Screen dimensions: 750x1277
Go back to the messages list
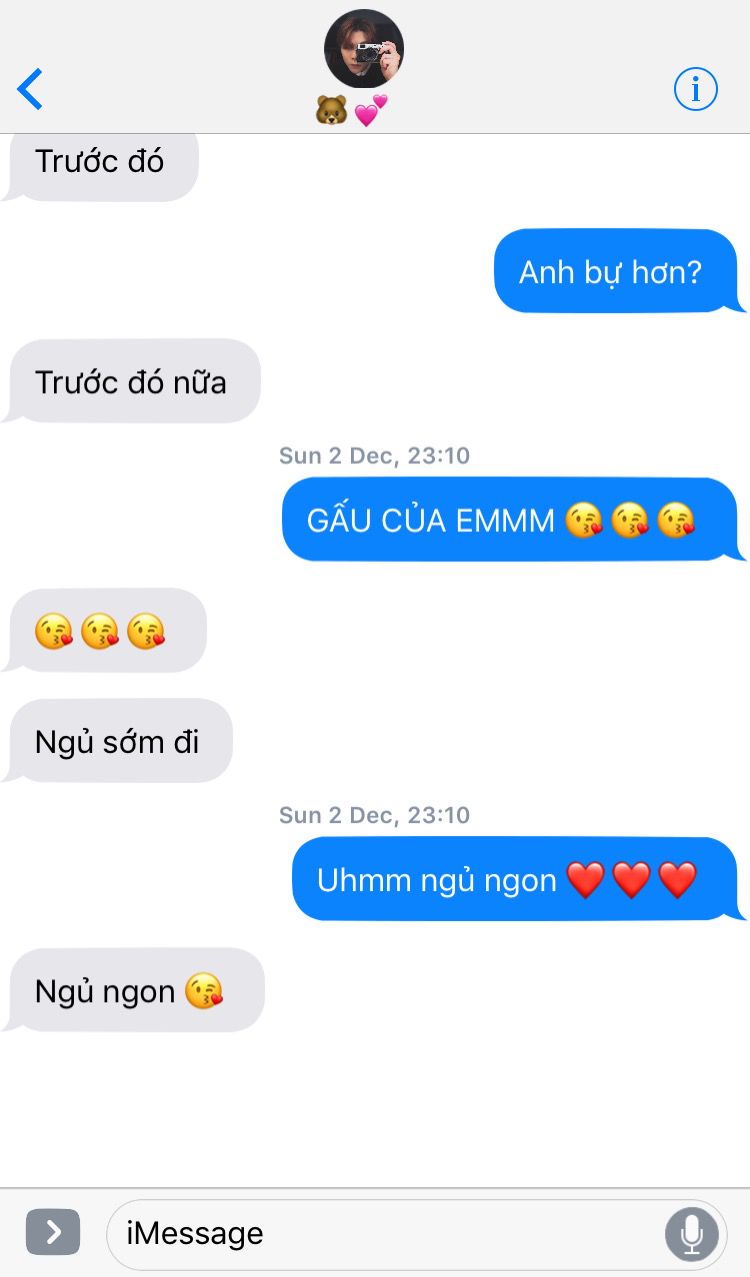point(31,89)
